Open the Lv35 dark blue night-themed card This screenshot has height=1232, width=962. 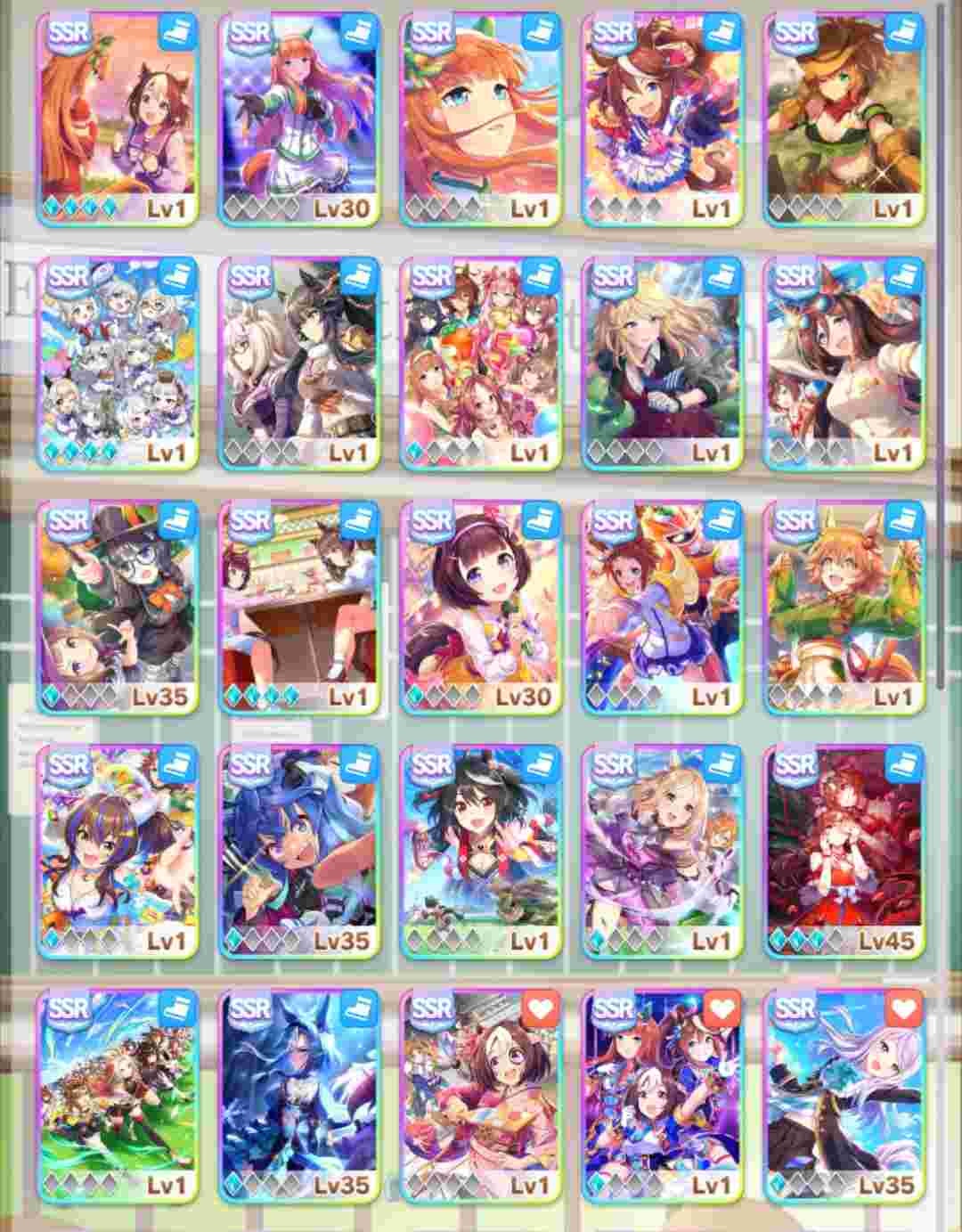point(299,1095)
